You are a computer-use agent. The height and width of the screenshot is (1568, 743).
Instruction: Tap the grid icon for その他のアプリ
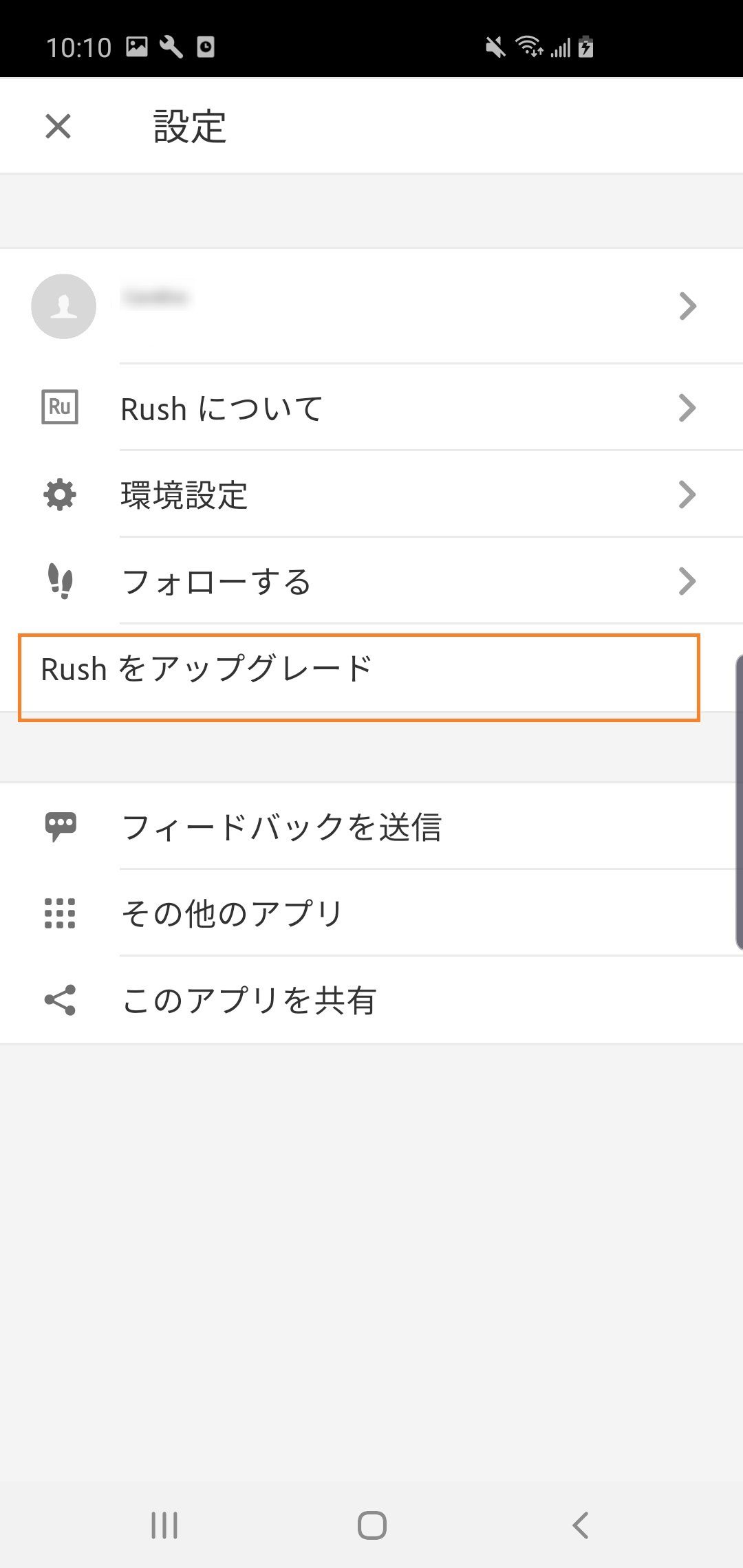61,914
